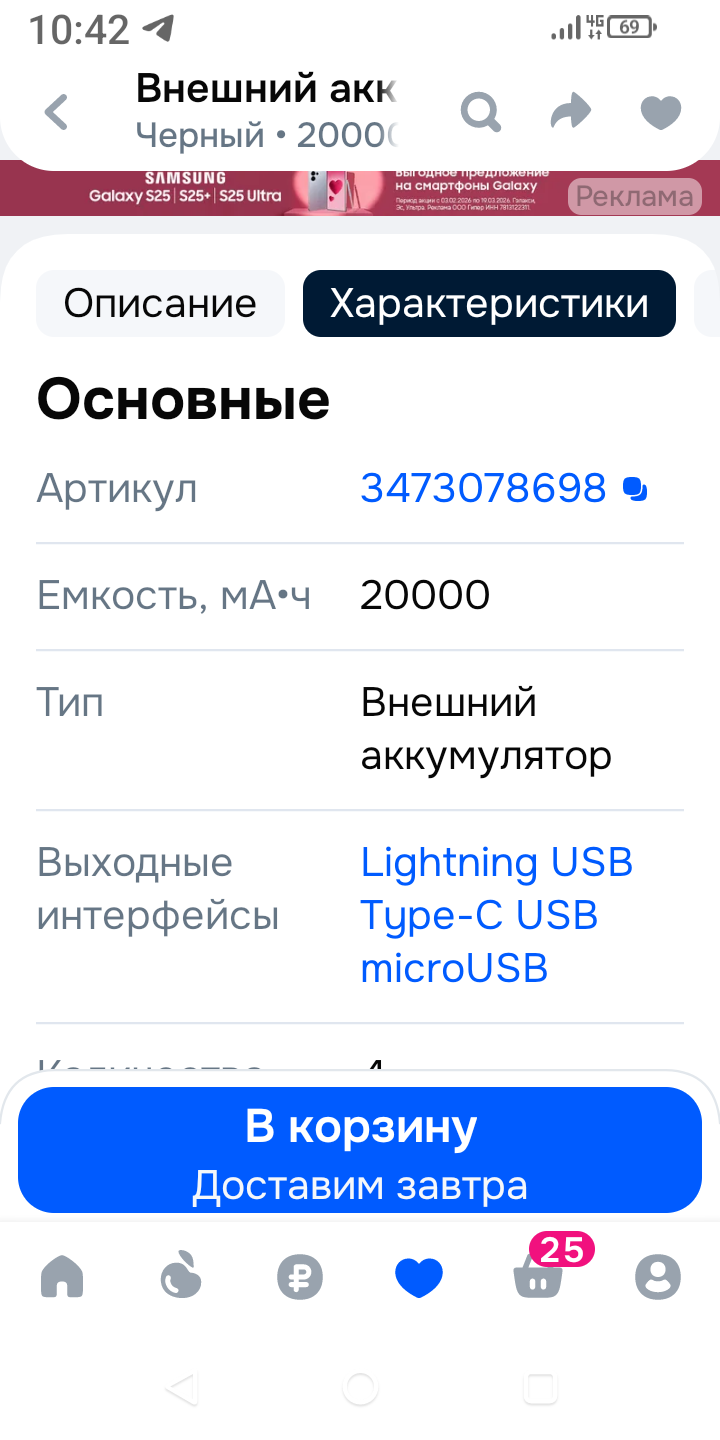
Task: Open search from the top bar
Action: pos(481,112)
